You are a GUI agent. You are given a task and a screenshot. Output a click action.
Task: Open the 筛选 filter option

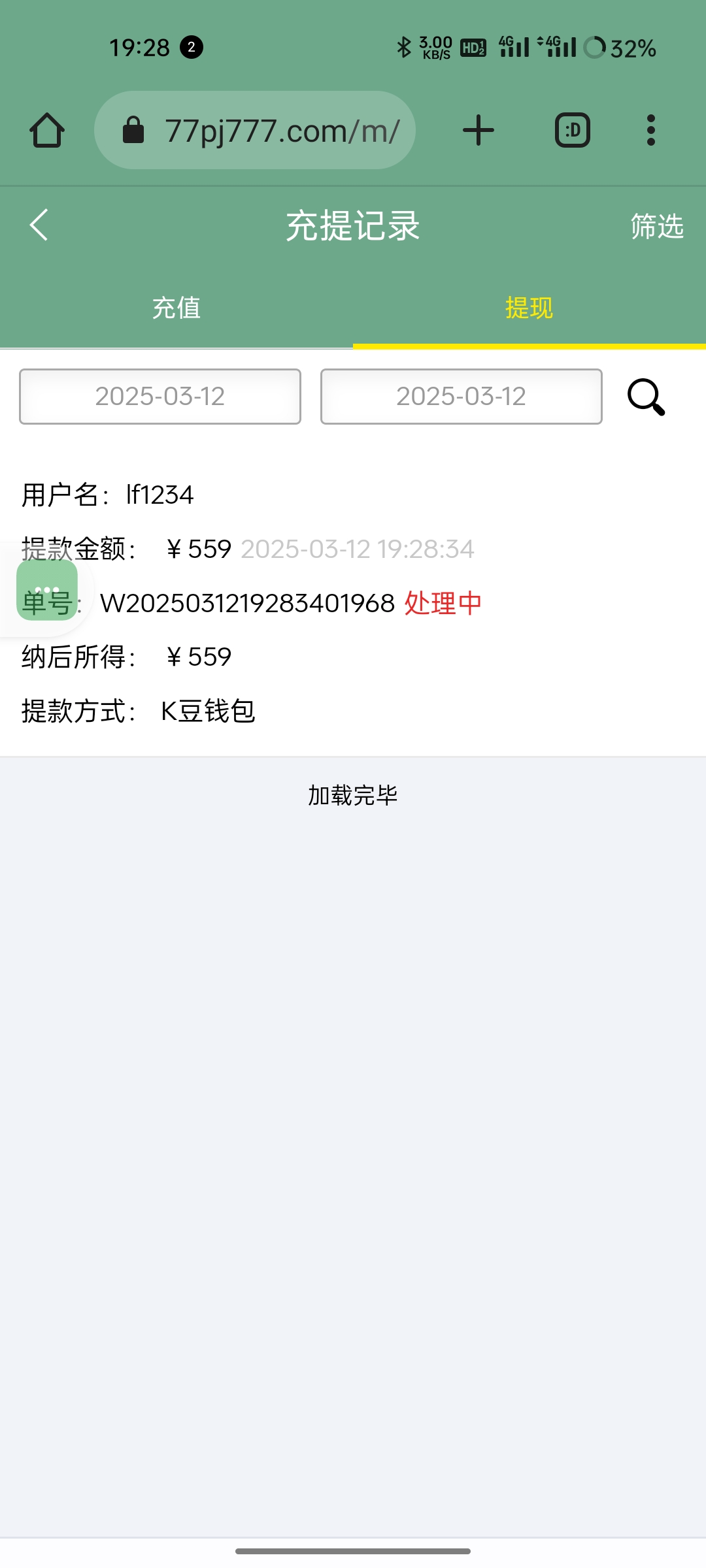tap(656, 226)
